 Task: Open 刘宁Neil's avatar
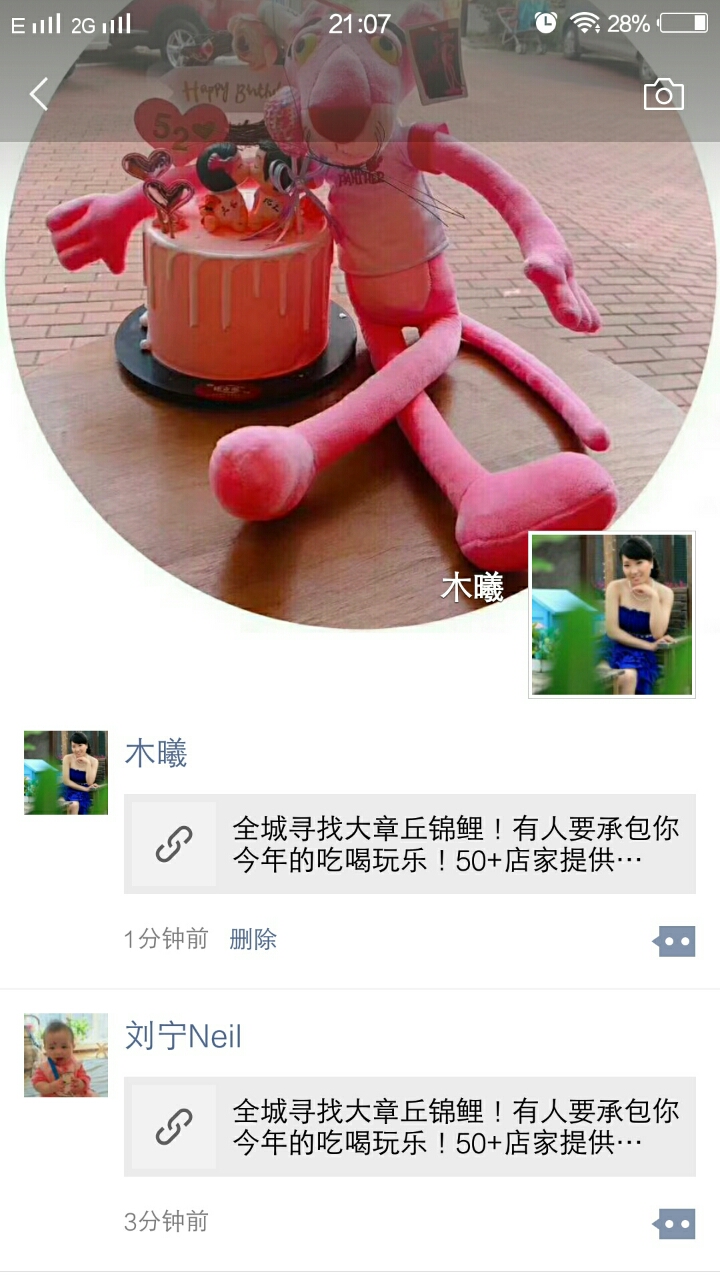(66, 1055)
